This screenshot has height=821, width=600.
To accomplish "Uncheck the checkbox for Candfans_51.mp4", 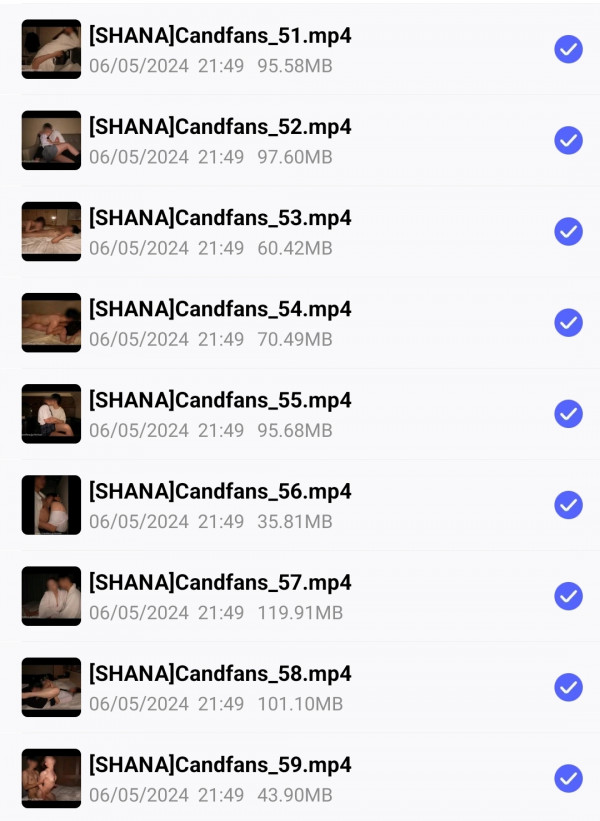I will pyautogui.click(x=568, y=49).
